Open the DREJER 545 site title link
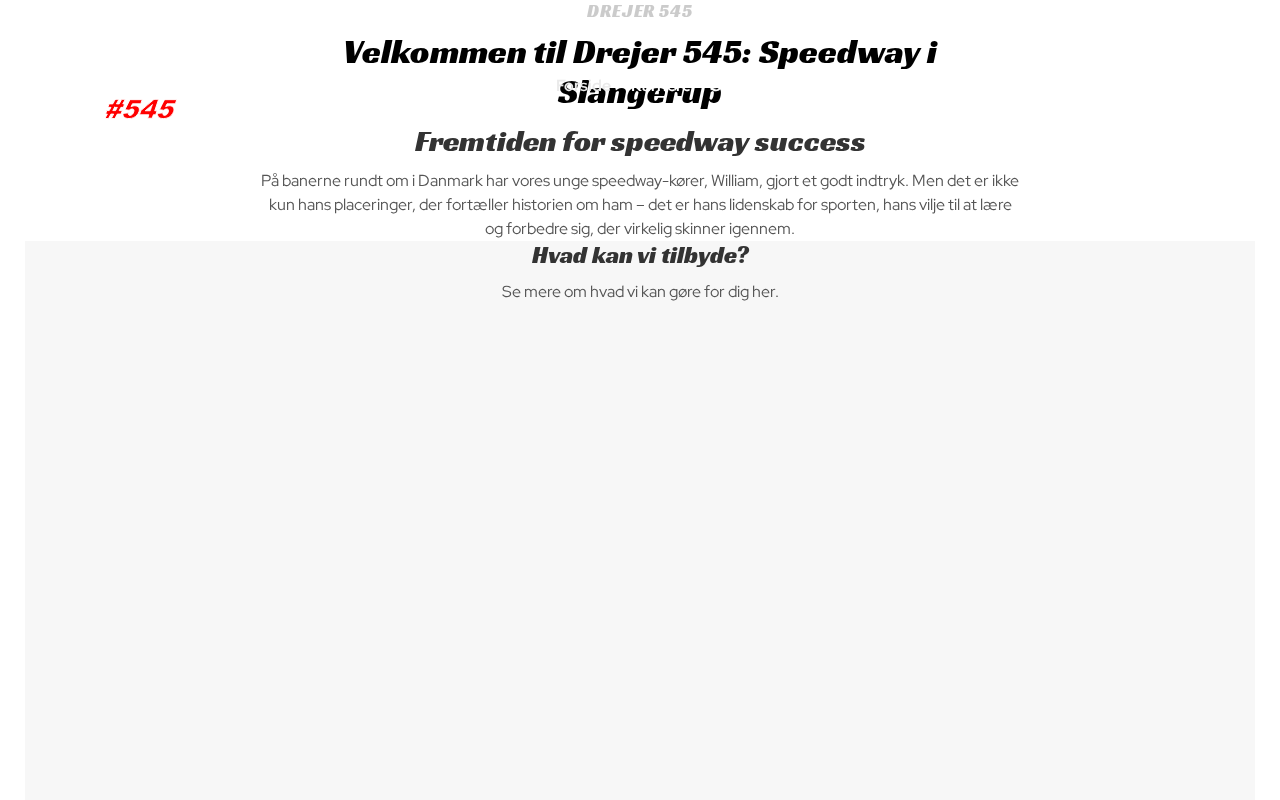 click(x=639, y=11)
